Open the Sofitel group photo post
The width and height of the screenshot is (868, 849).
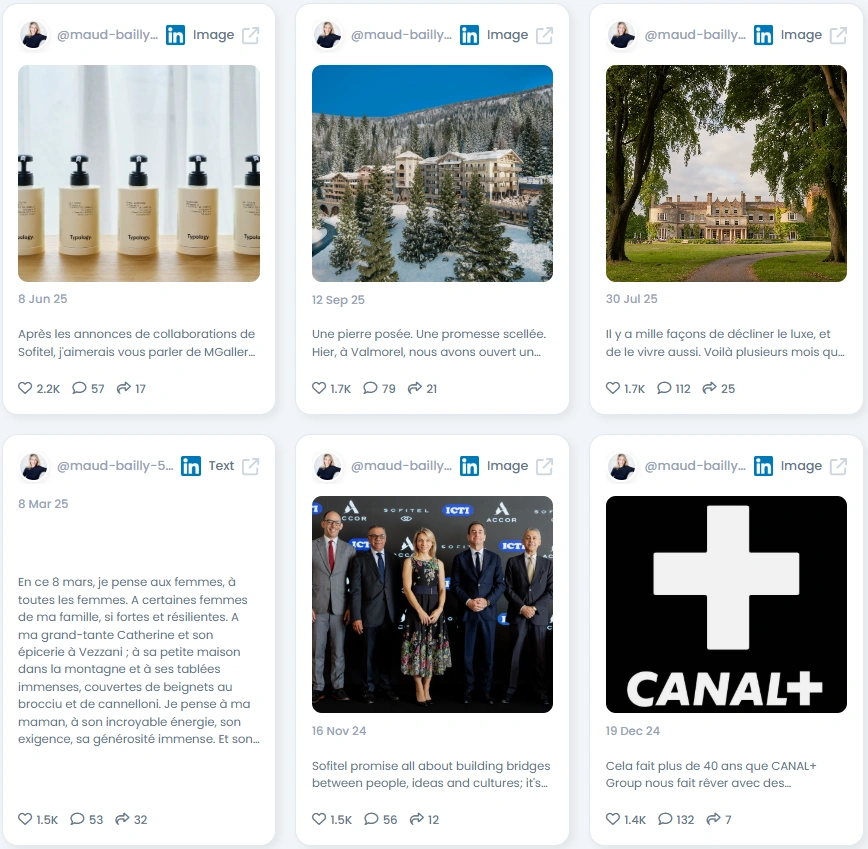click(x=432, y=604)
